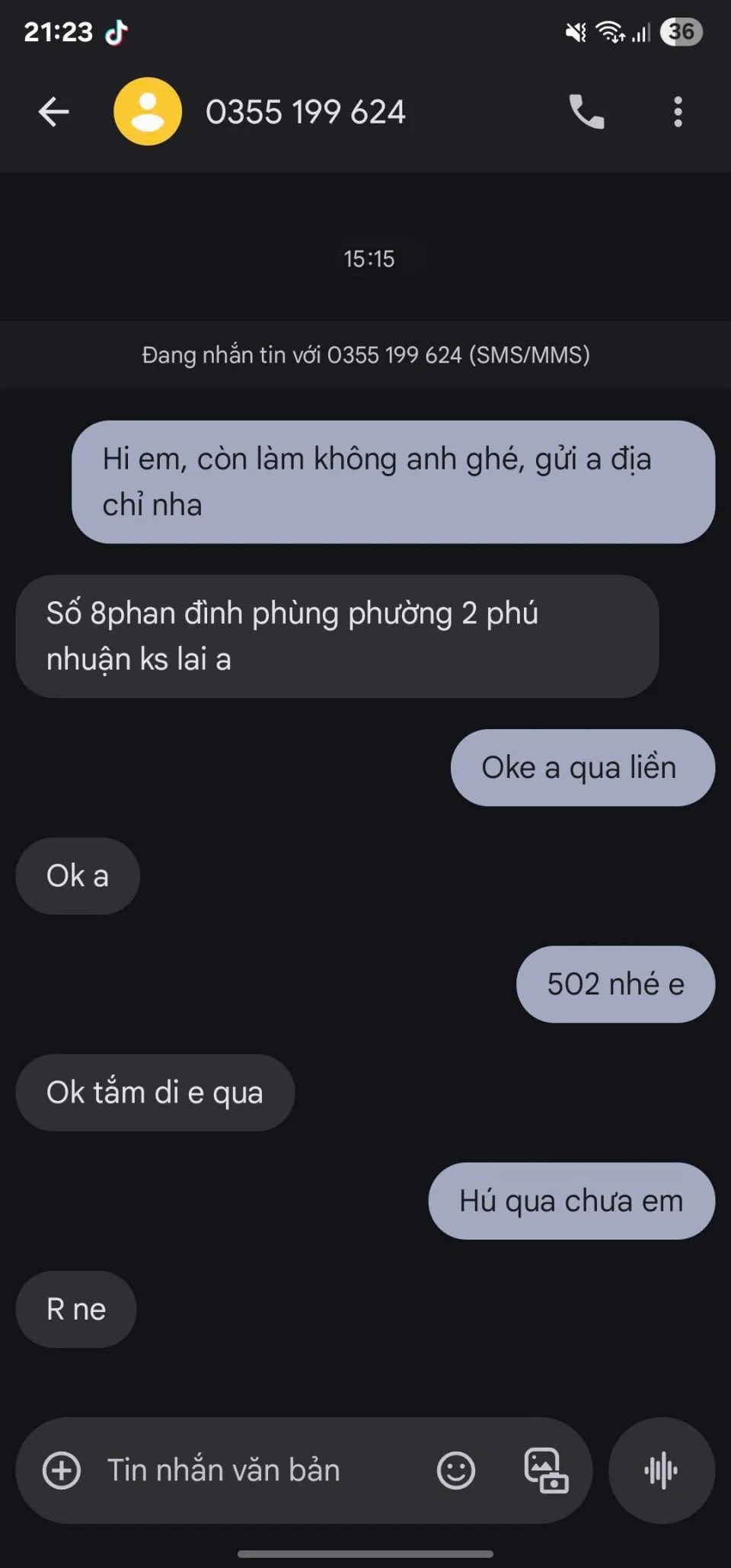The image size is (731, 1568).
Task: Open the overflow menu
Action: tap(677, 112)
